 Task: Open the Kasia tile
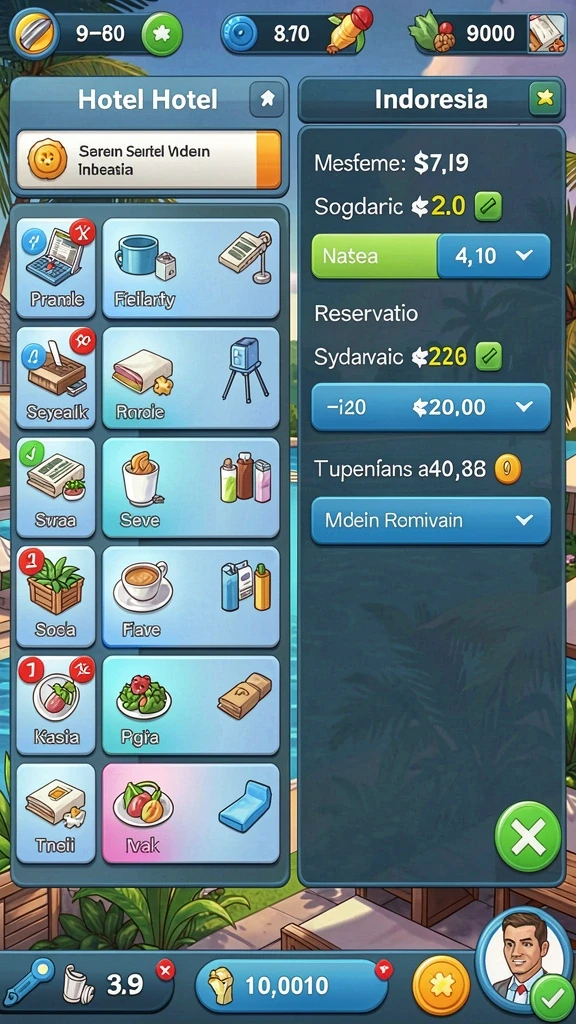[x=56, y=705]
